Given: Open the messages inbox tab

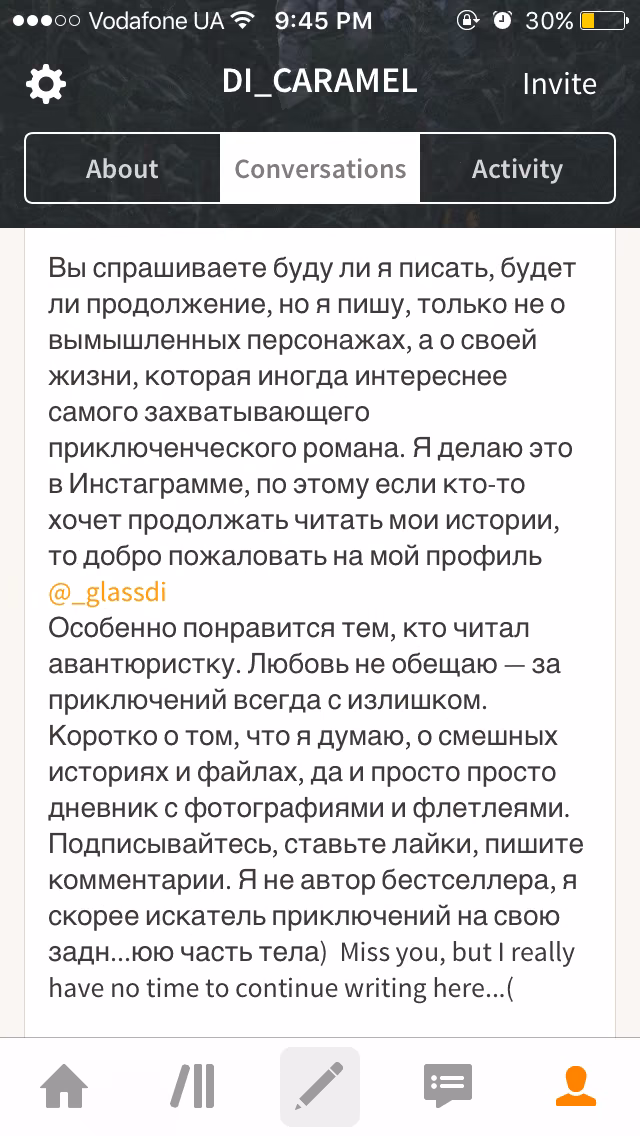Looking at the screenshot, I should [x=447, y=1086].
